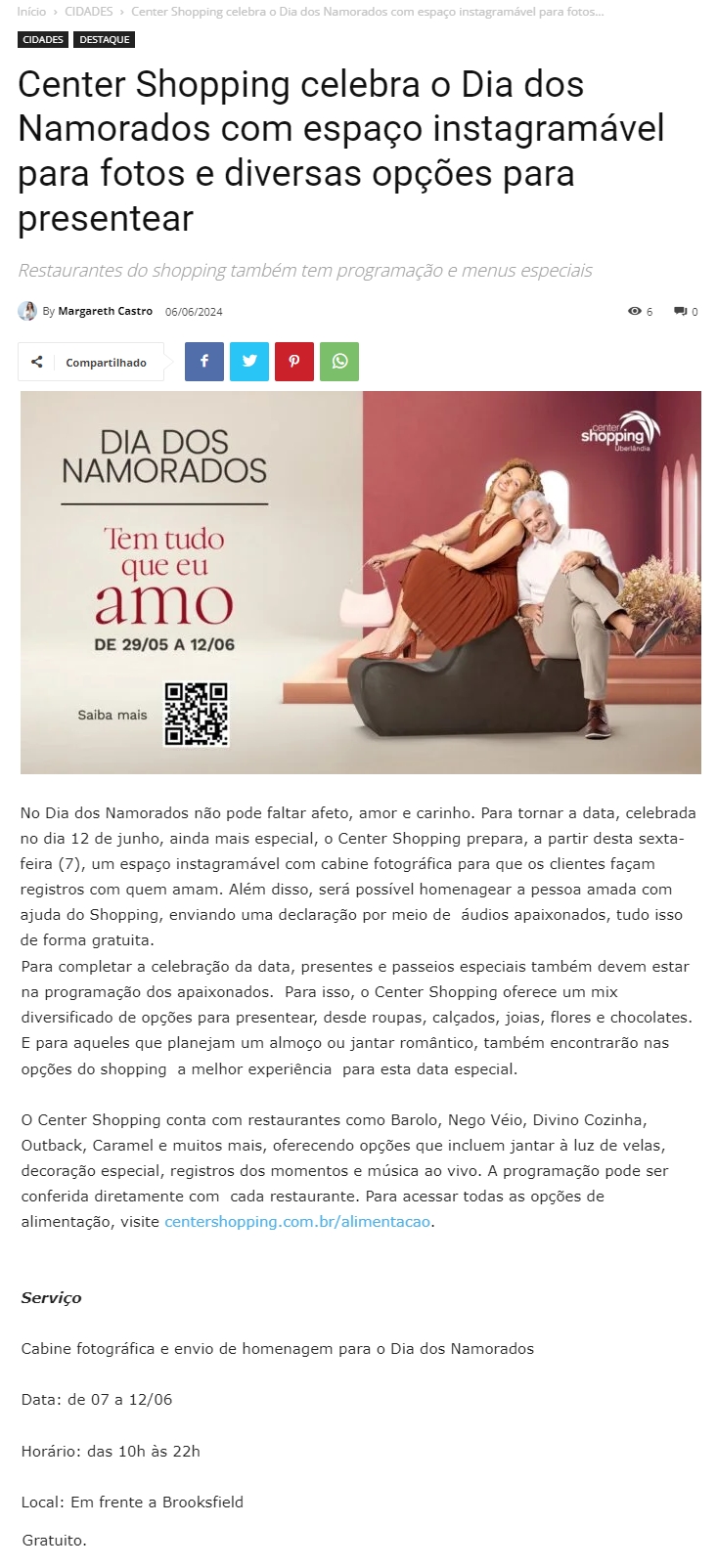Pin the article on Pinterest
This screenshot has width=717, height=1568.
tap(294, 362)
